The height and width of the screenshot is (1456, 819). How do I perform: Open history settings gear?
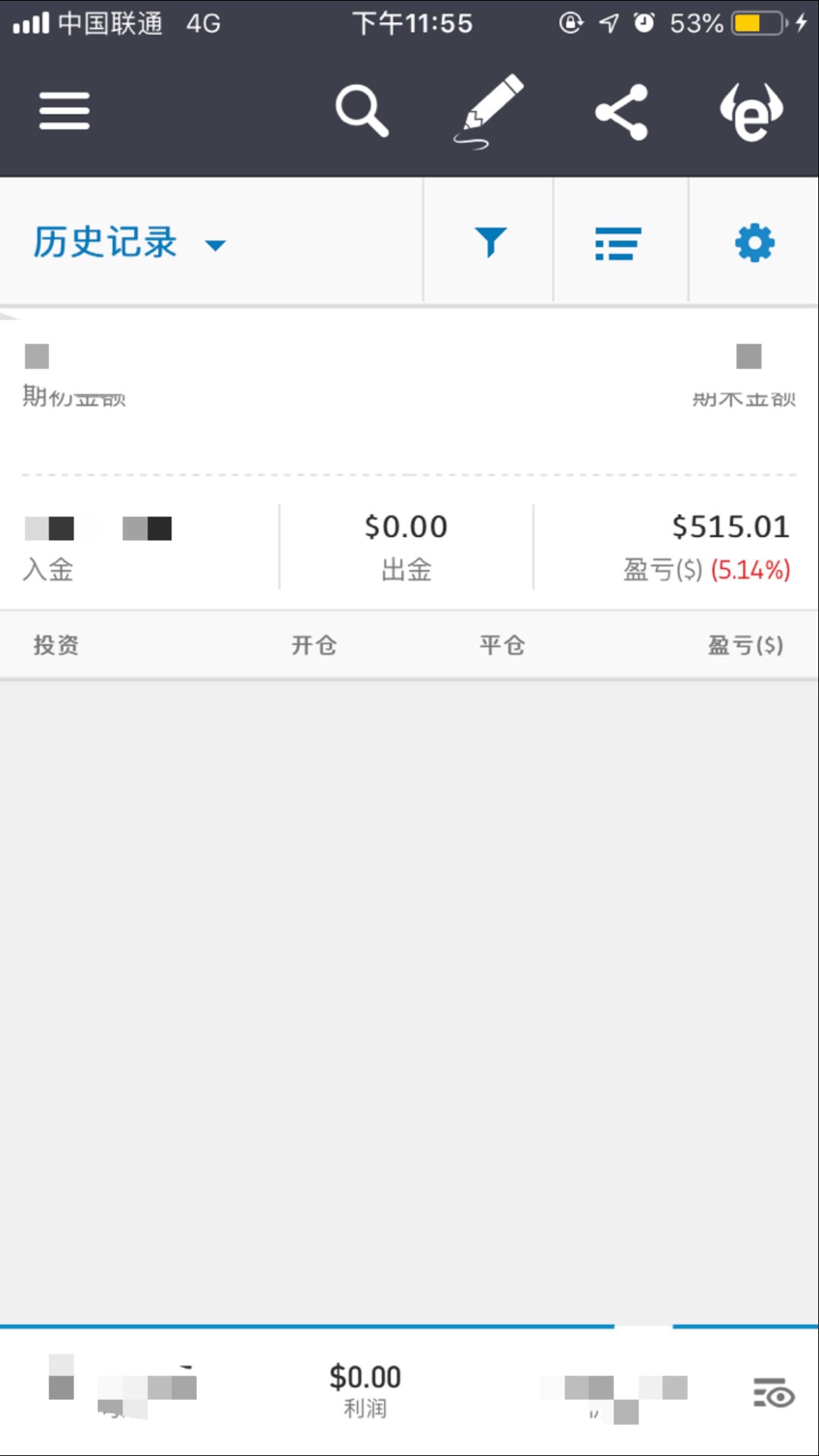(755, 243)
